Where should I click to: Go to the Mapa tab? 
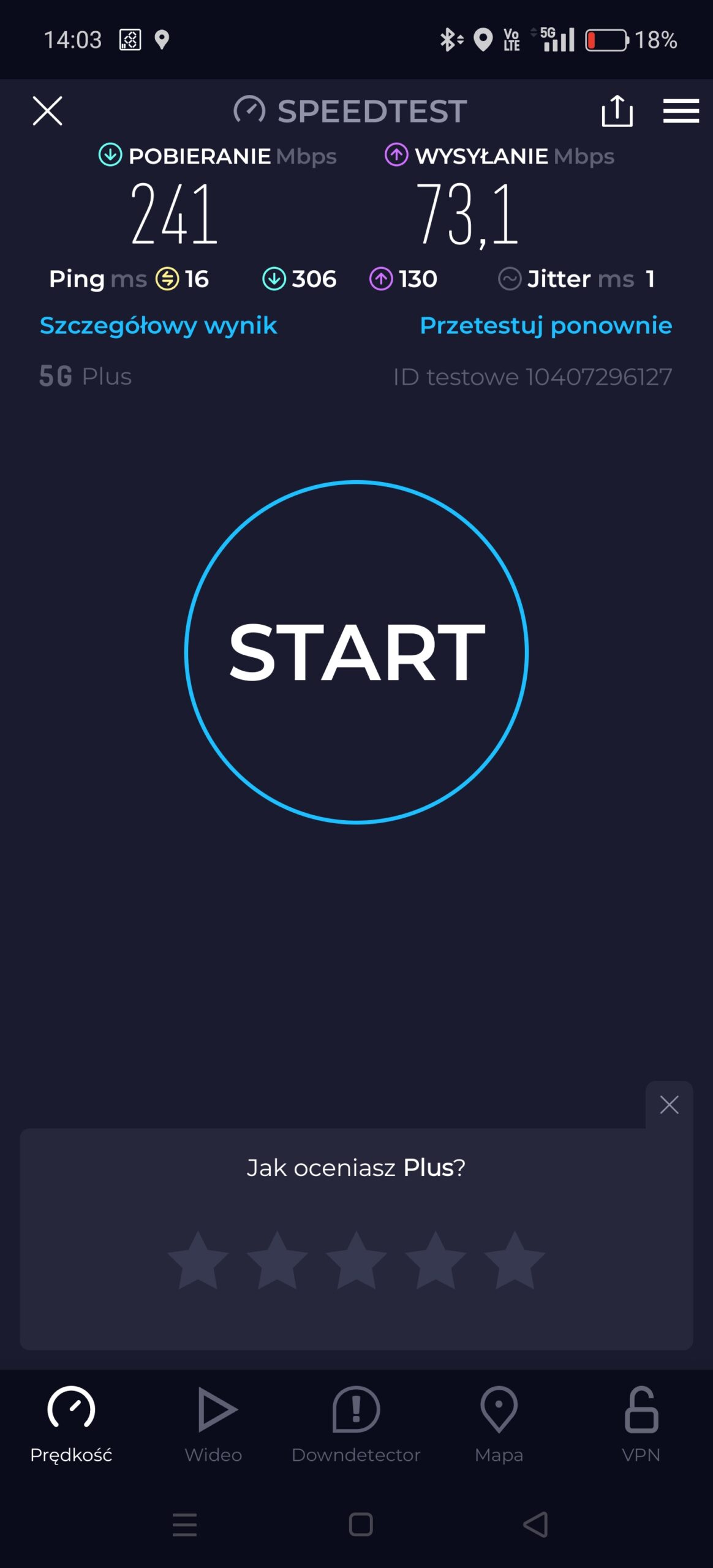coord(499,1423)
